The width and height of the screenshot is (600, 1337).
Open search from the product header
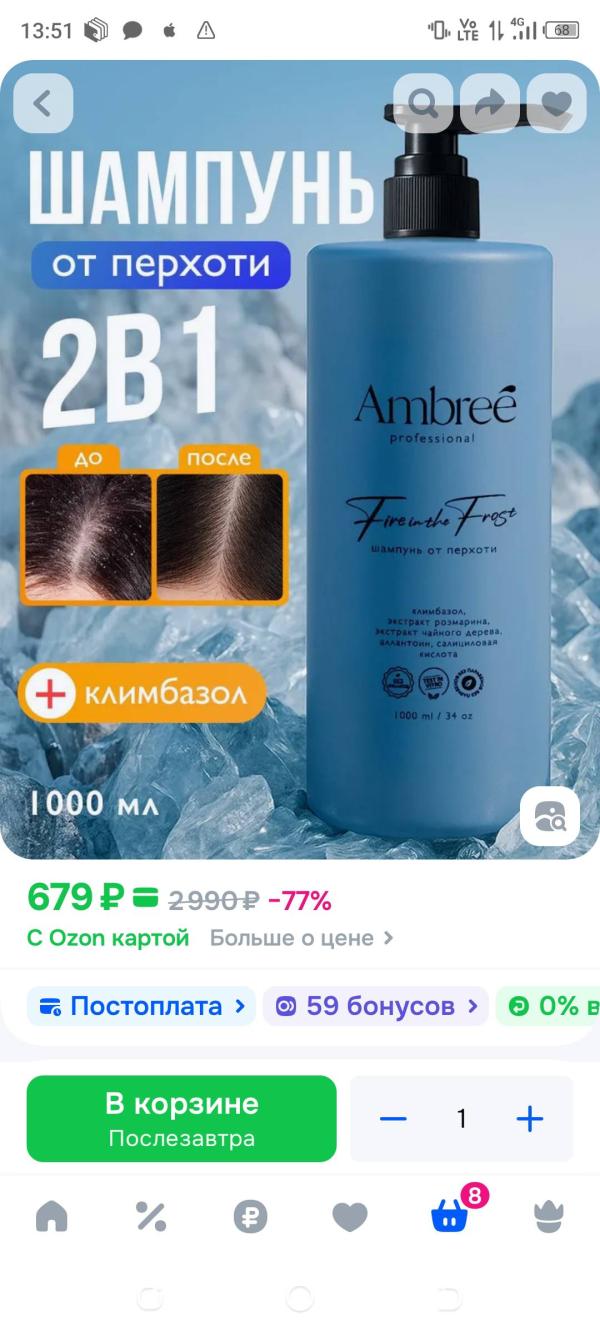tap(423, 104)
